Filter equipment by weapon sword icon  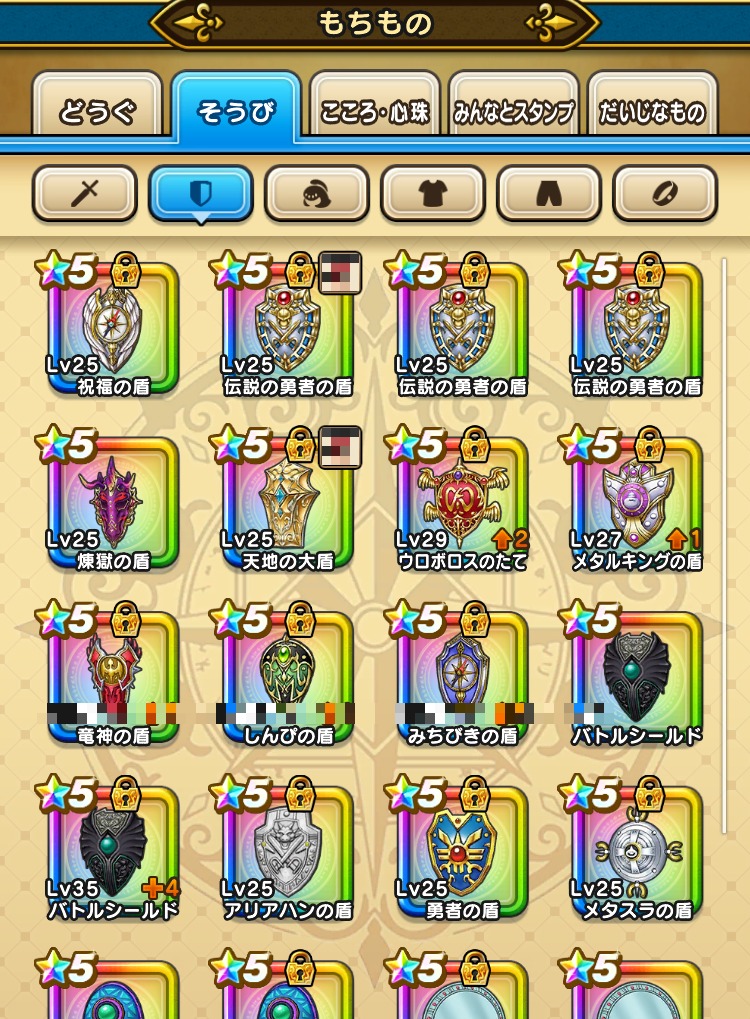pos(84,193)
